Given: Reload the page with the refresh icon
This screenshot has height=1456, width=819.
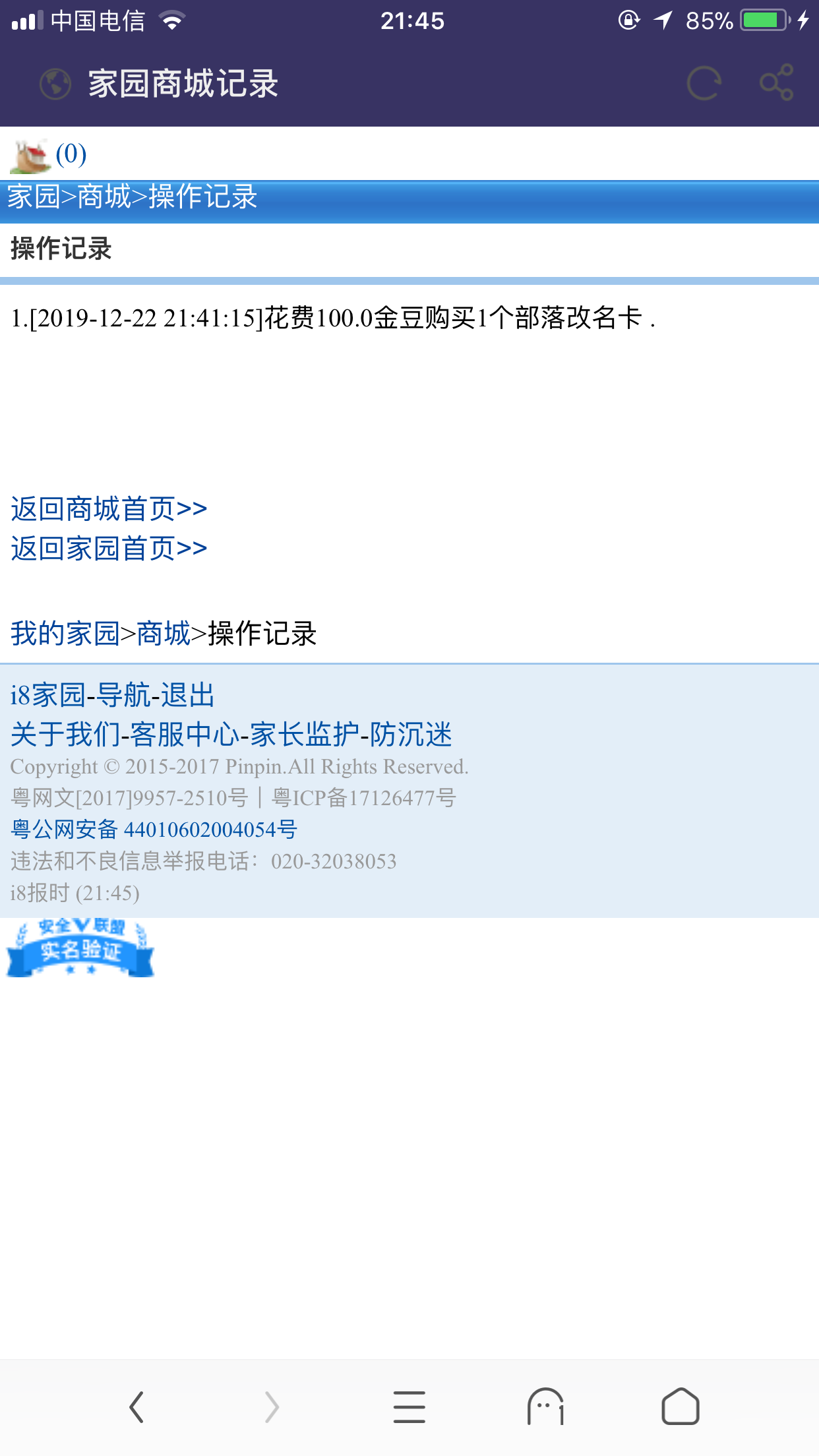Looking at the screenshot, I should [x=704, y=84].
